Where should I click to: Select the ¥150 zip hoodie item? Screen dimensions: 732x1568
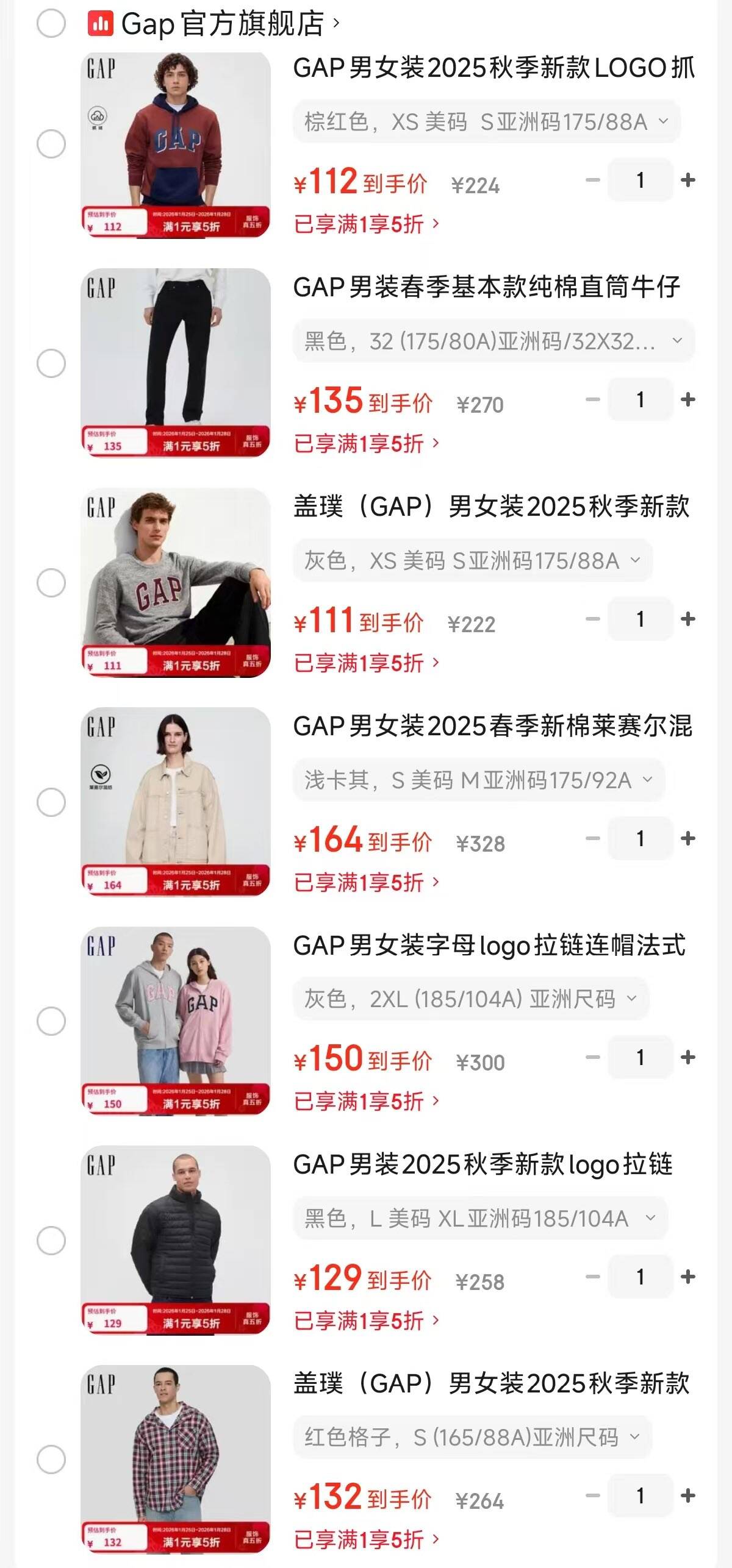(51, 1021)
